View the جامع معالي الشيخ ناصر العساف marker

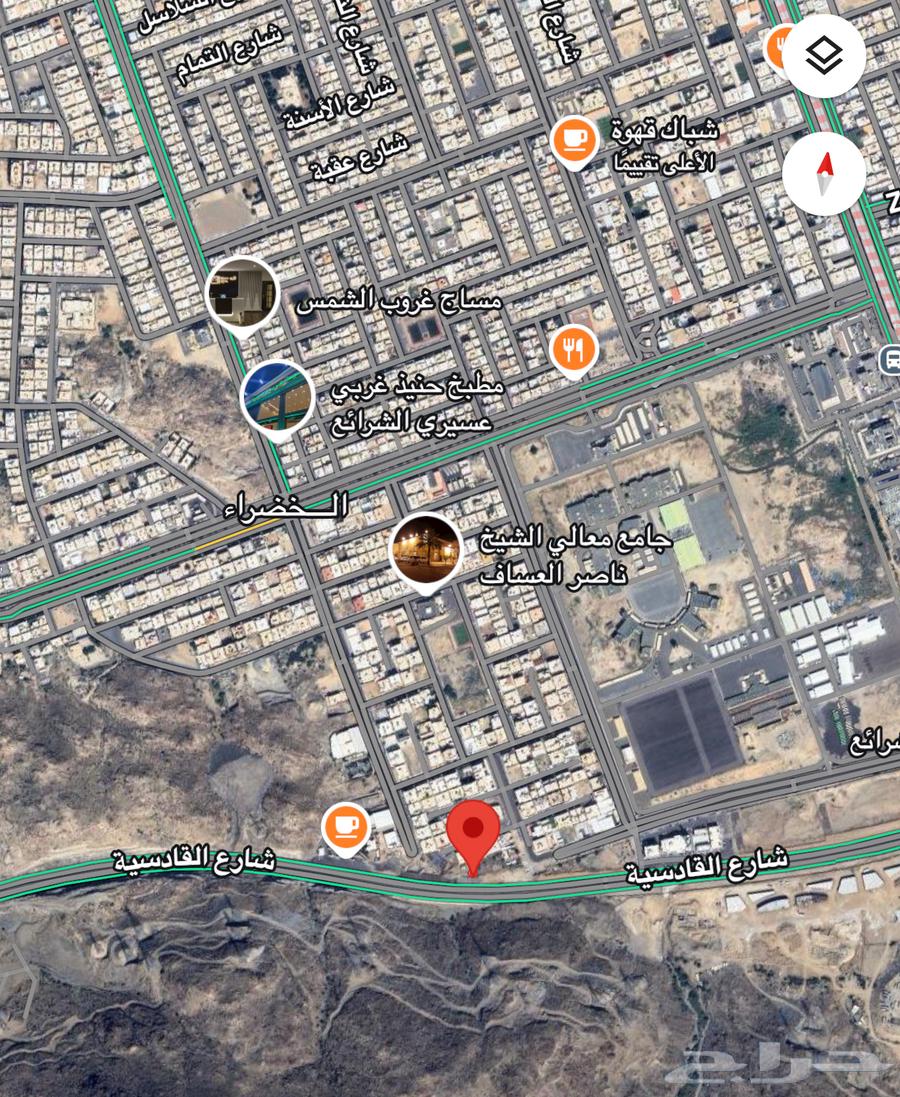point(426,549)
